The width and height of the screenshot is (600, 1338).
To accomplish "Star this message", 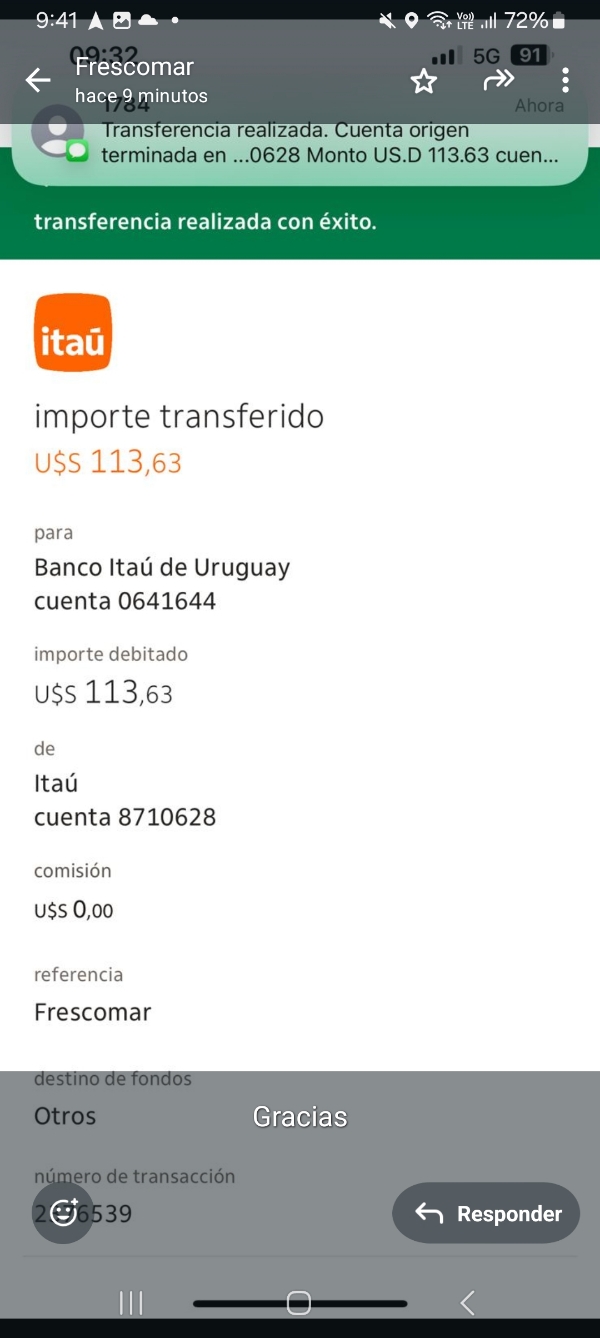I will tap(424, 81).
